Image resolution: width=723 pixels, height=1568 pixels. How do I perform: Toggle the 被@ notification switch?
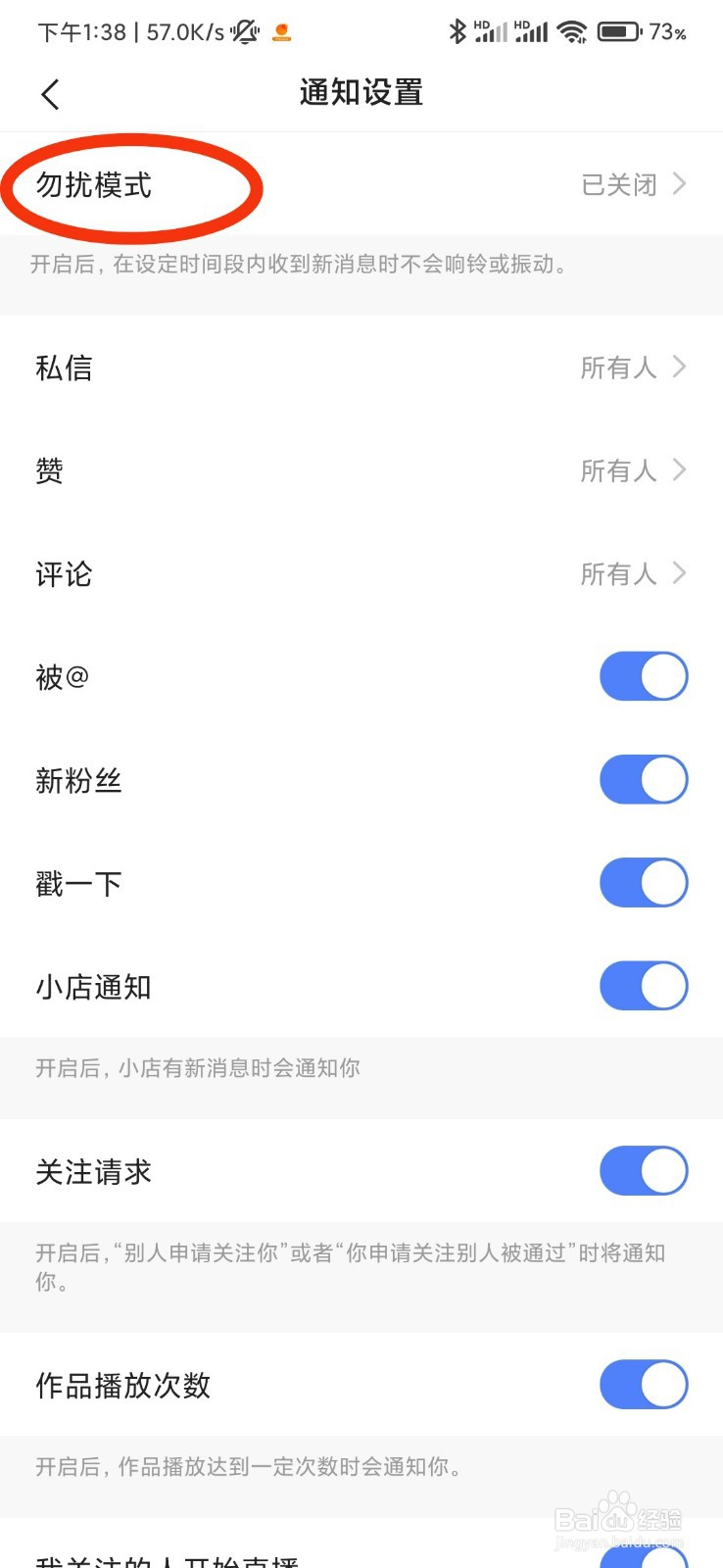click(x=643, y=676)
